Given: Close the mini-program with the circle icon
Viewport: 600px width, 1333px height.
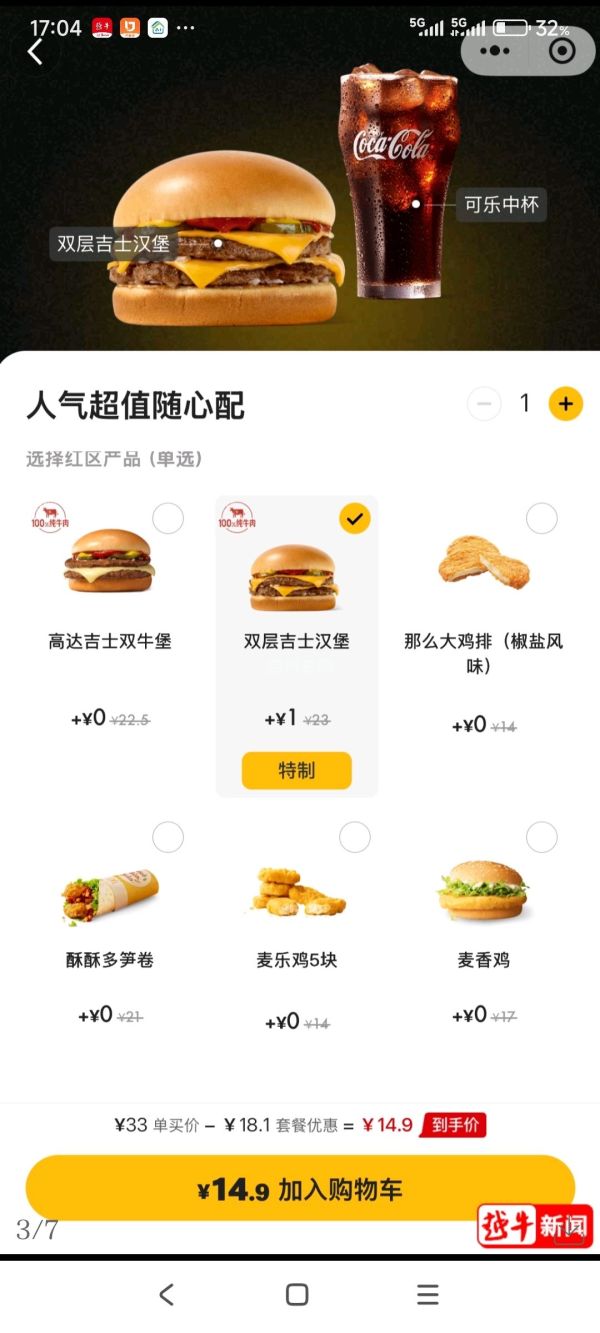Looking at the screenshot, I should point(562,51).
